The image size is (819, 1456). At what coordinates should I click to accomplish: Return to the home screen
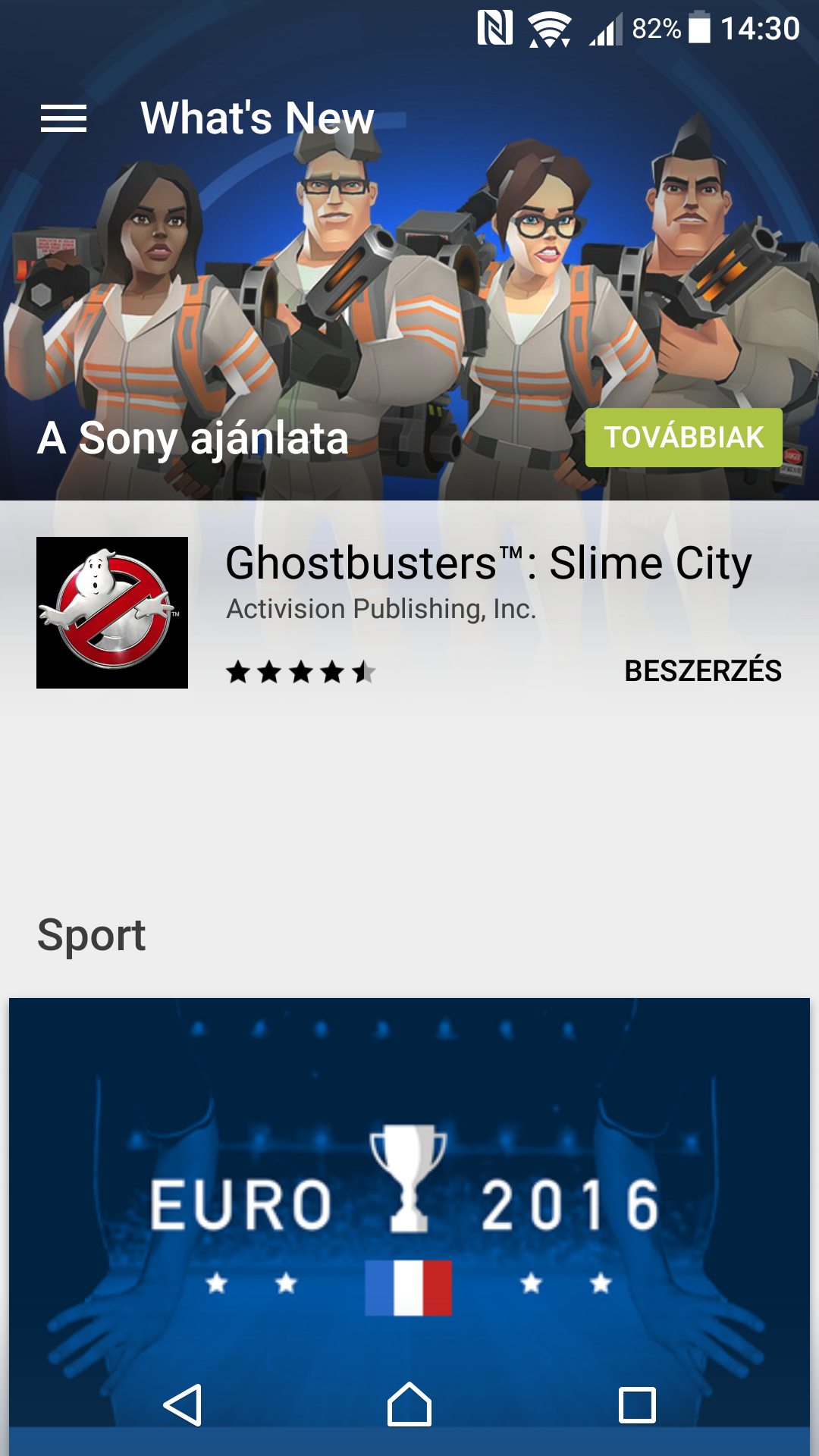pos(409,1405)
